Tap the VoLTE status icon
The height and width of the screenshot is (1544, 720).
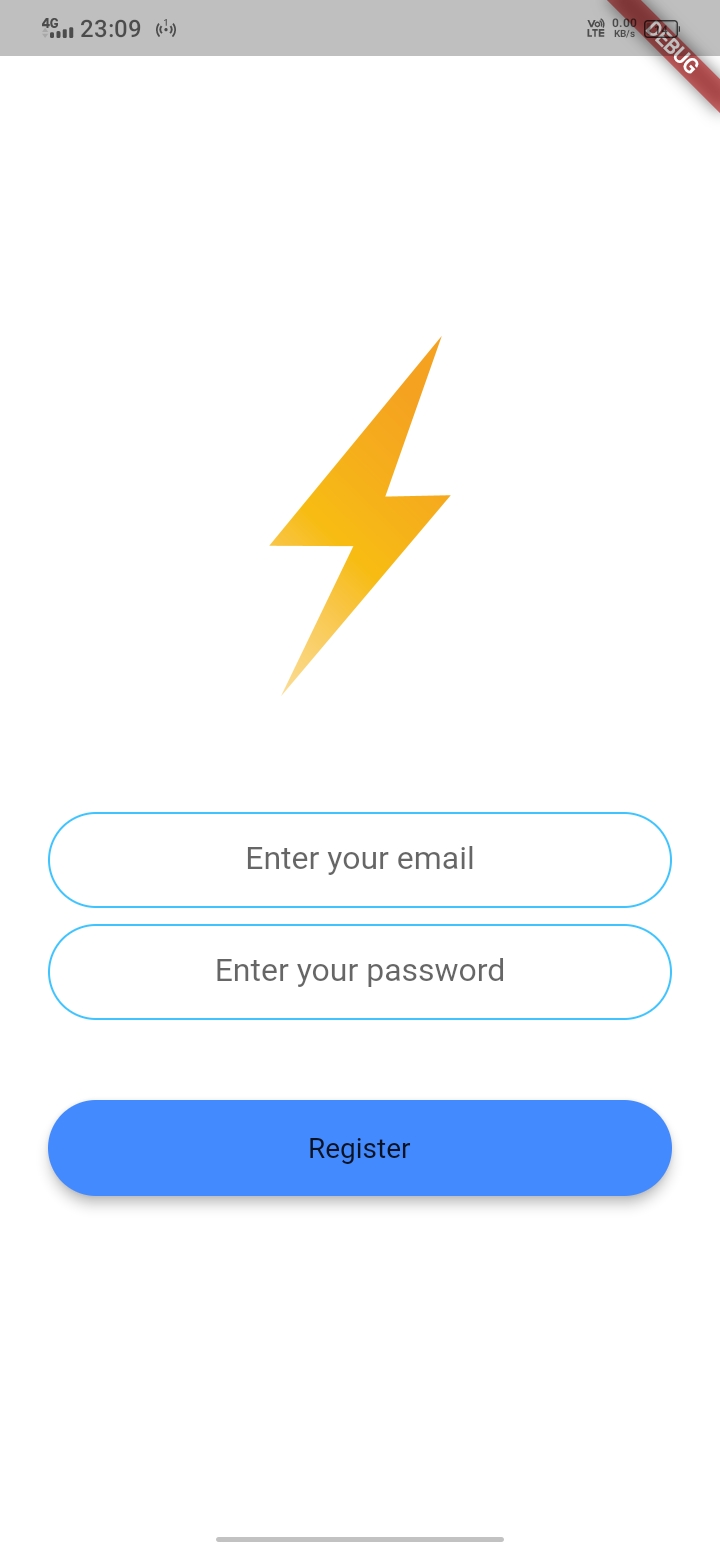point(594,28)
